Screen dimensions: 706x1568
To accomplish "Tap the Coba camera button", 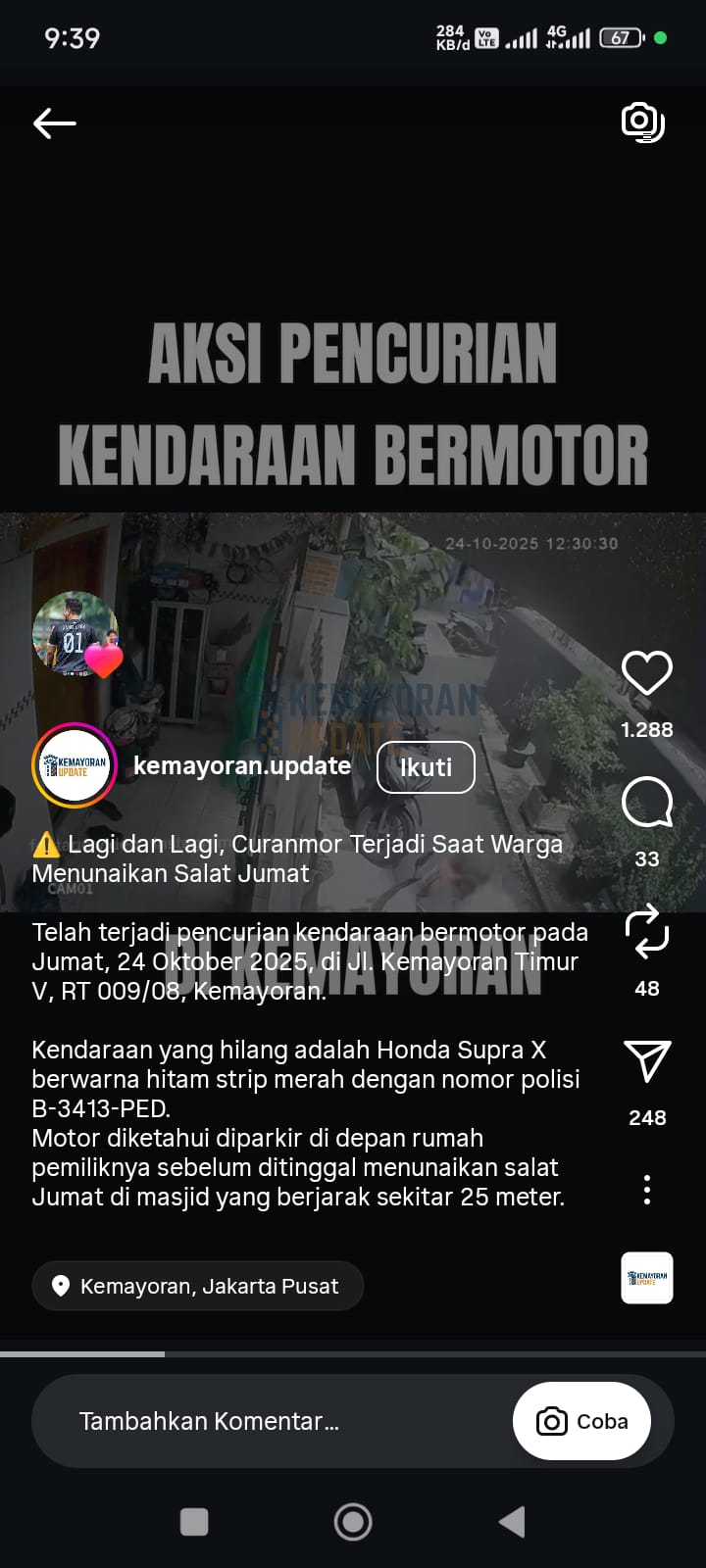I will click(x=582, y=1421).
